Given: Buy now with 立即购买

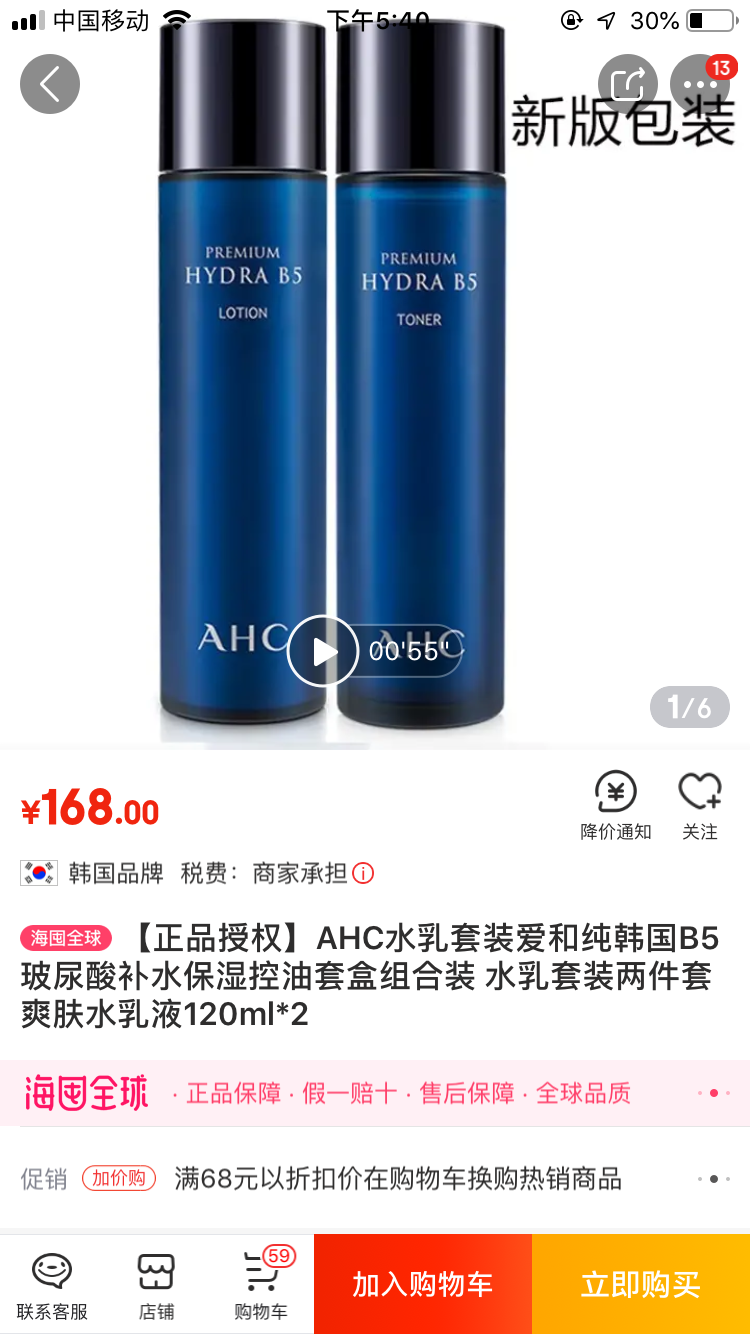Looking at the screenshot, I should point(641,1285).
